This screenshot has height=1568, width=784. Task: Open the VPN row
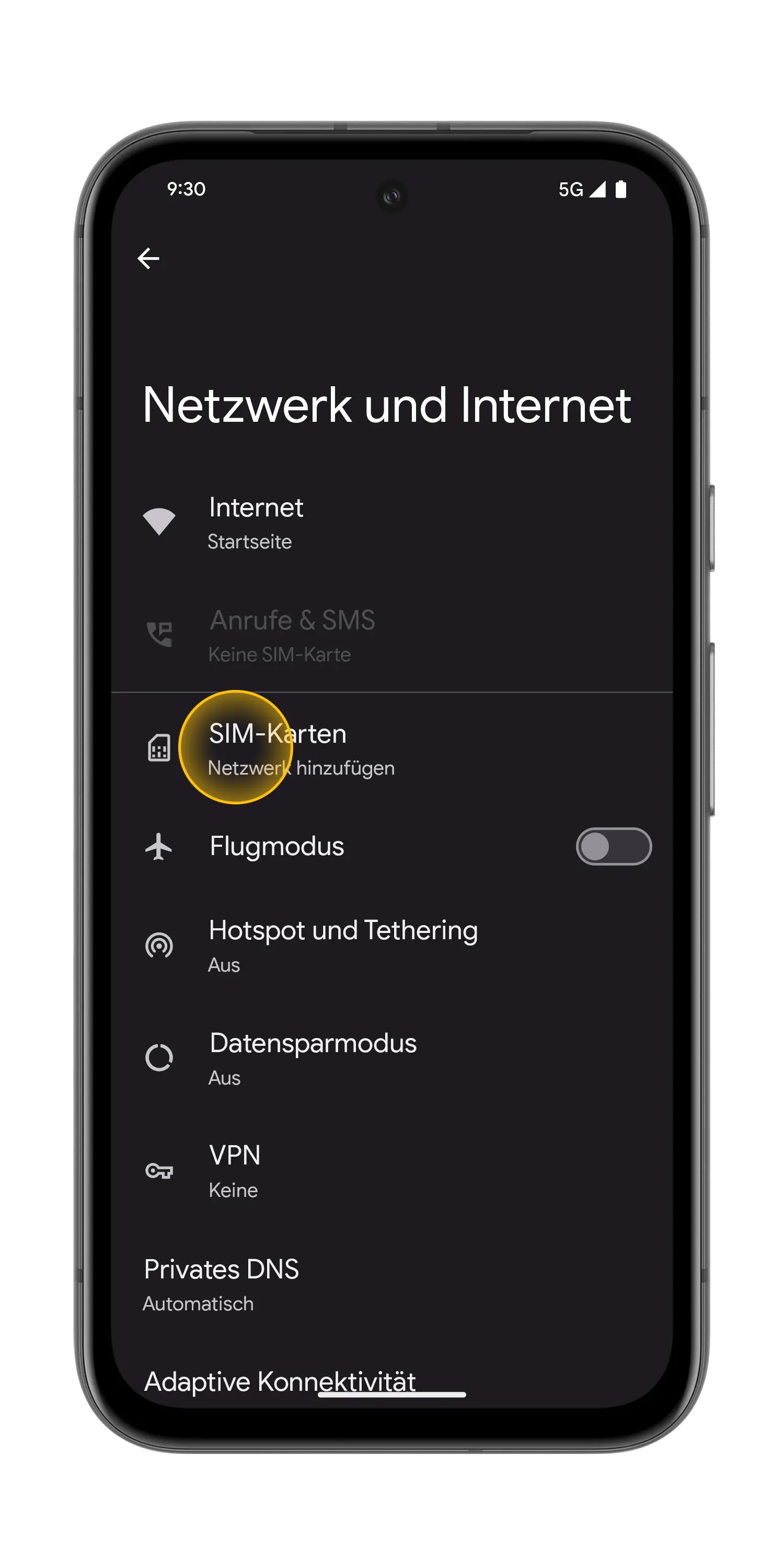click(x=392, y=1171)
